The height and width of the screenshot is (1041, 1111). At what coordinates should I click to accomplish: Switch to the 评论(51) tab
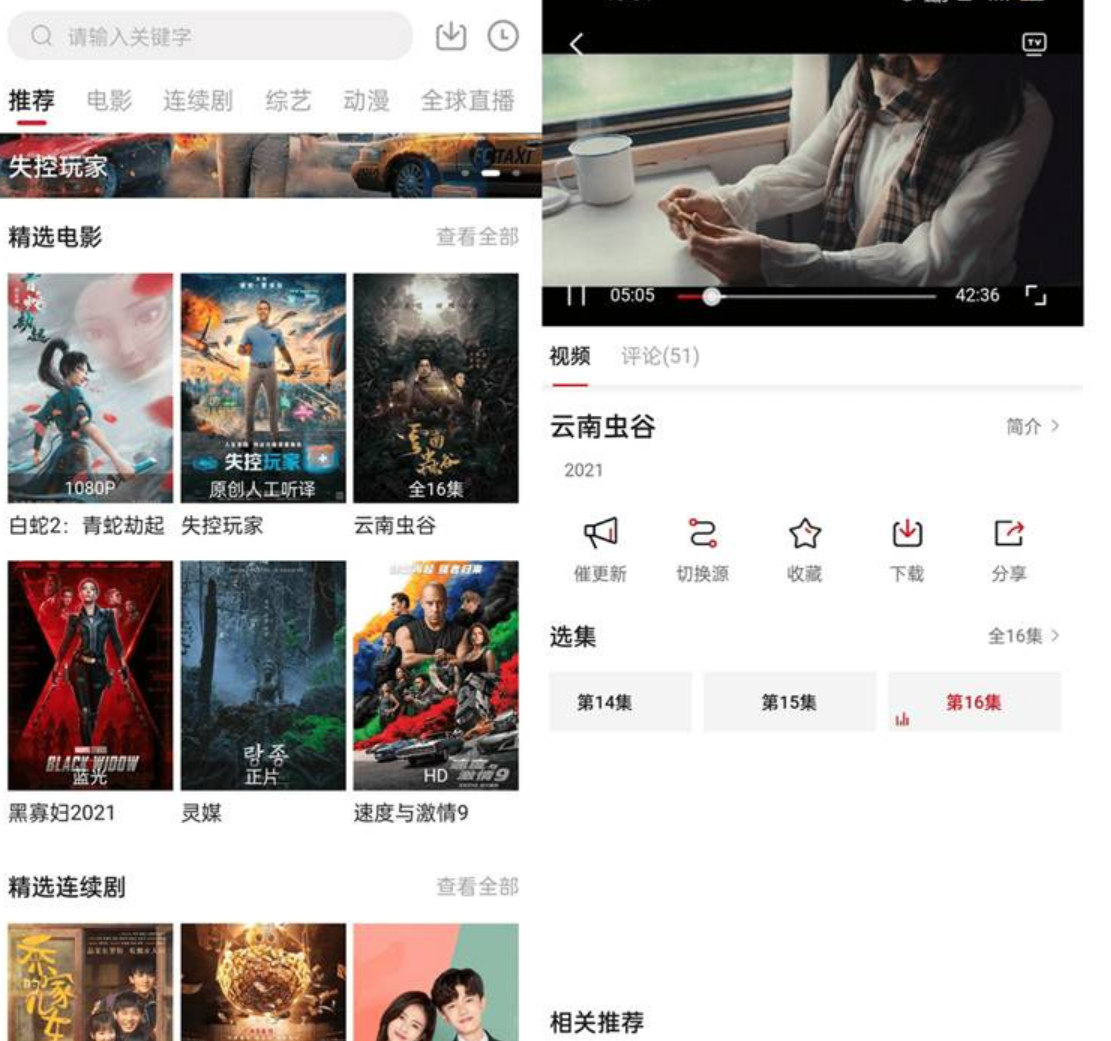[660, 357]
